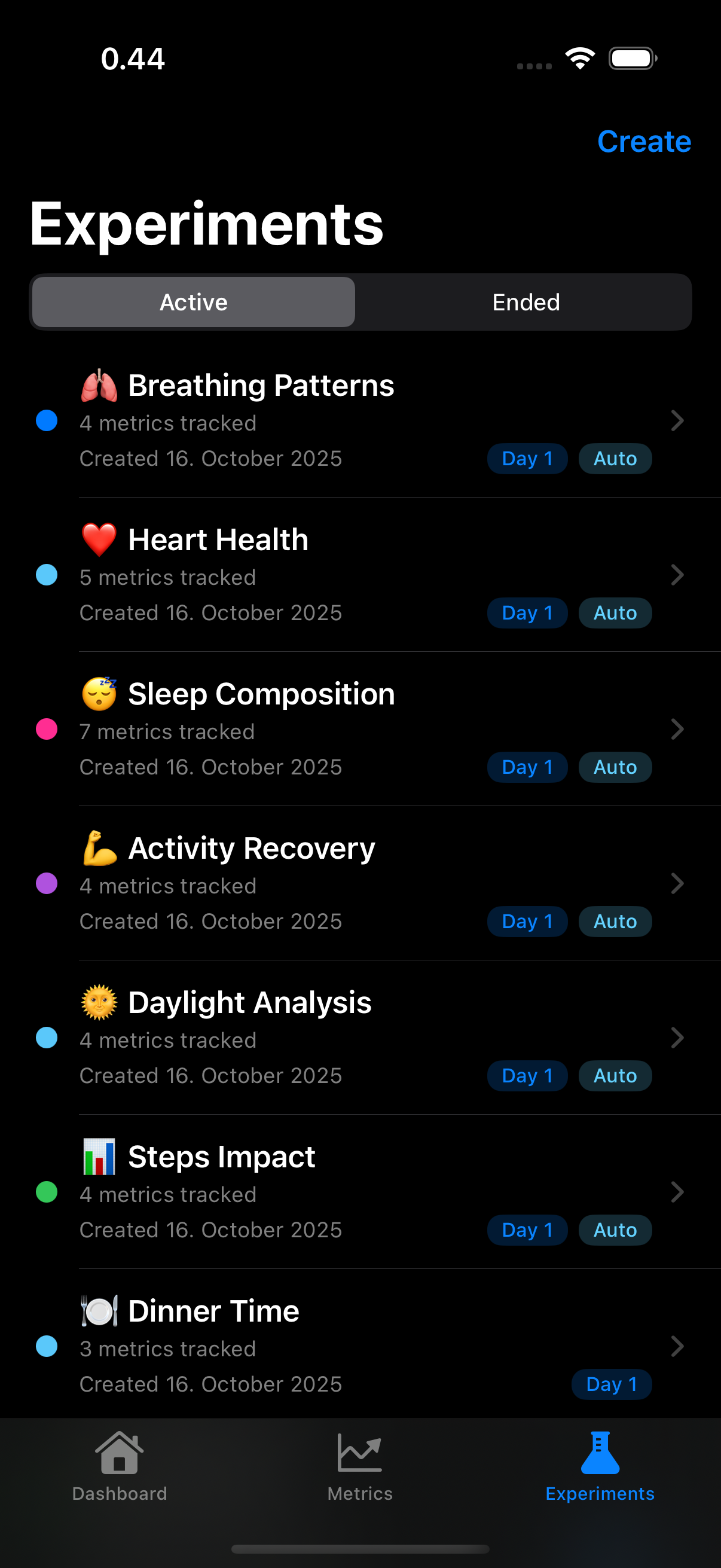The width and height of the screenshot is (721, 1568).
Task: Open the Steps Impact experiment
Action: (x=365, y=1192)
